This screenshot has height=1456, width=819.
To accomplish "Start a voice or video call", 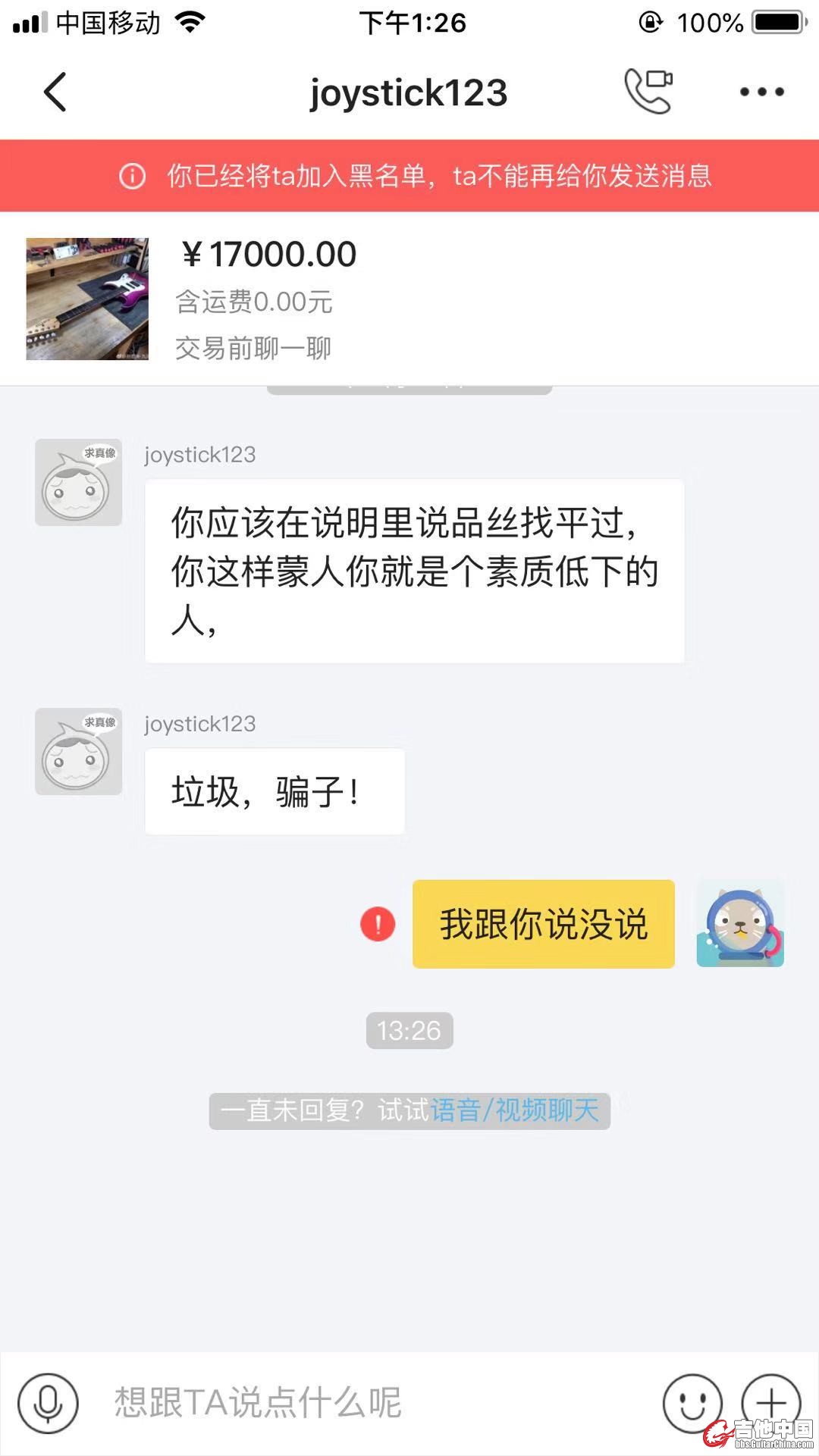I will 648,91.
